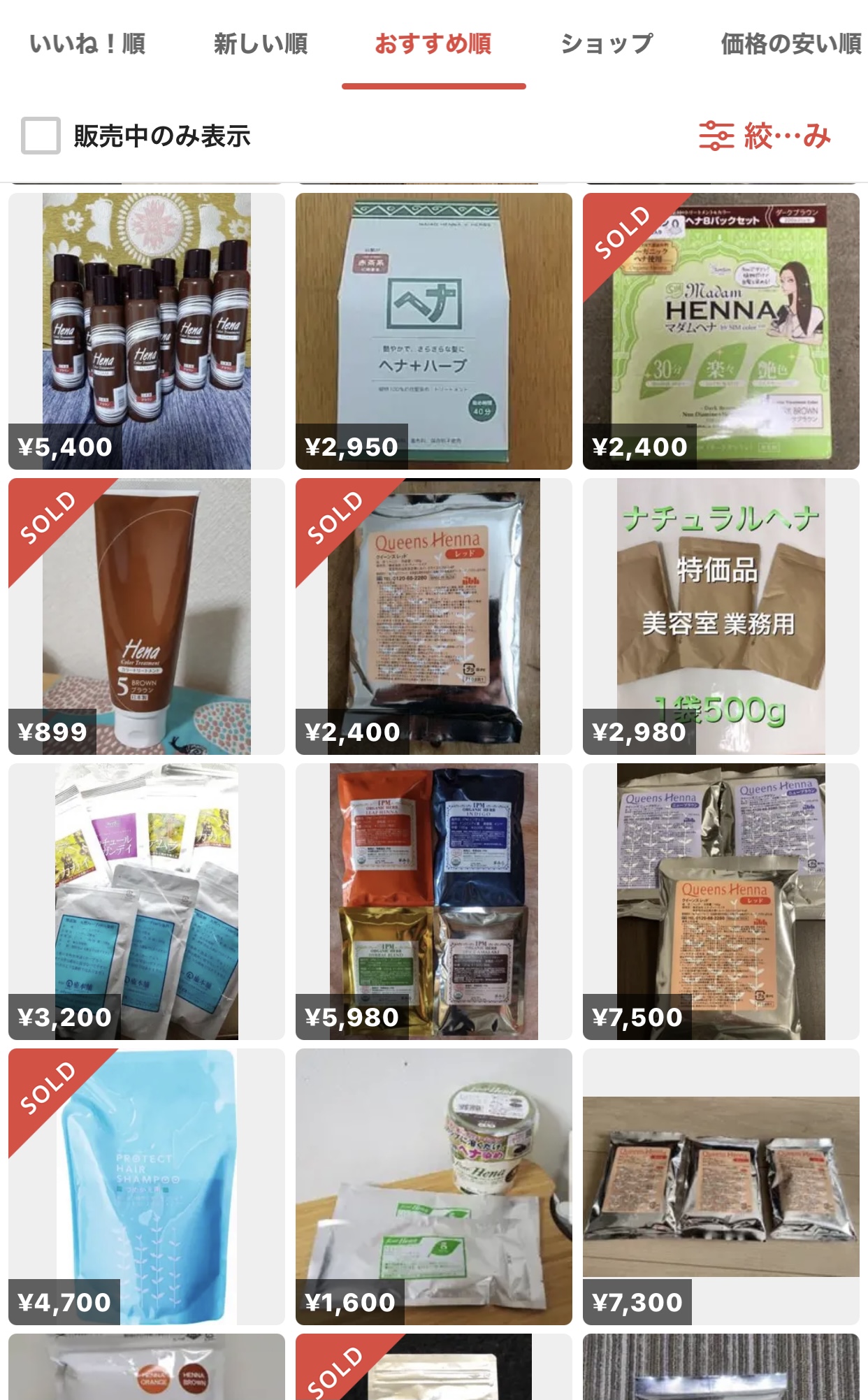Sort by 価格の安い順 tab
This screenshot has width=868, height=1400.
[x=790, y=44]
